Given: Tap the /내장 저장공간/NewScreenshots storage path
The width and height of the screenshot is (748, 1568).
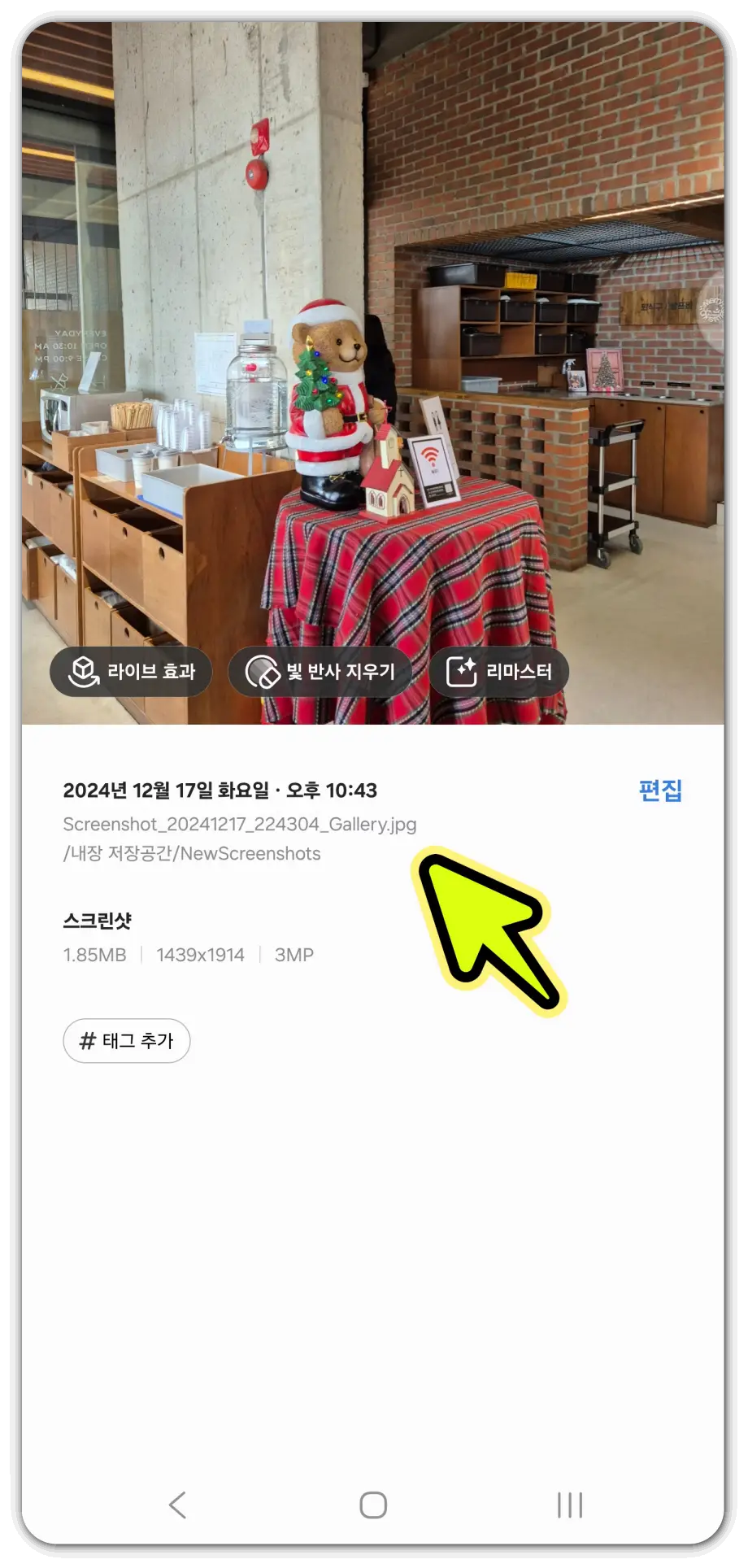Looking at the screenshot, I should point(192,854).
